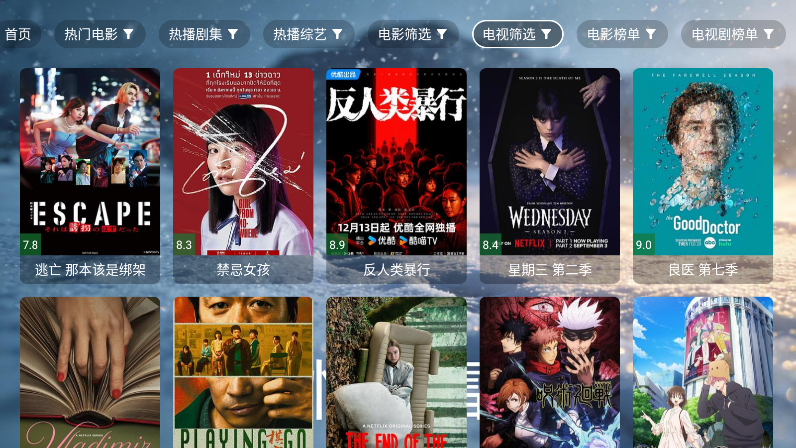Open the Vladimir poster card
Image resolution: width=796 pixels, height=448 pixels.
click(90, 372)
